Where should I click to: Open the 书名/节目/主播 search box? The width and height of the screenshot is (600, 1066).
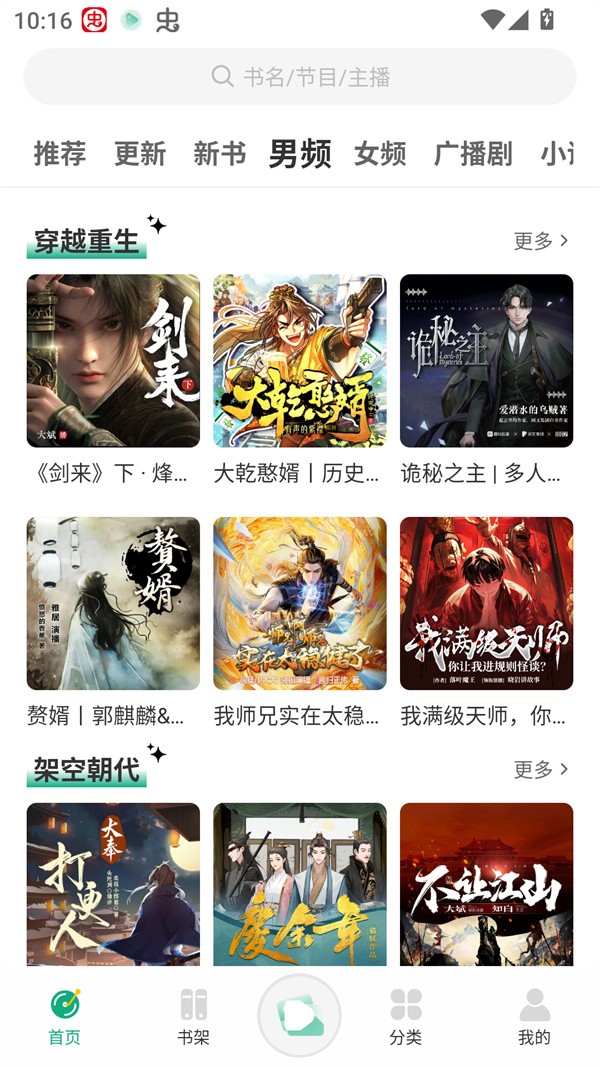point(300,77)
